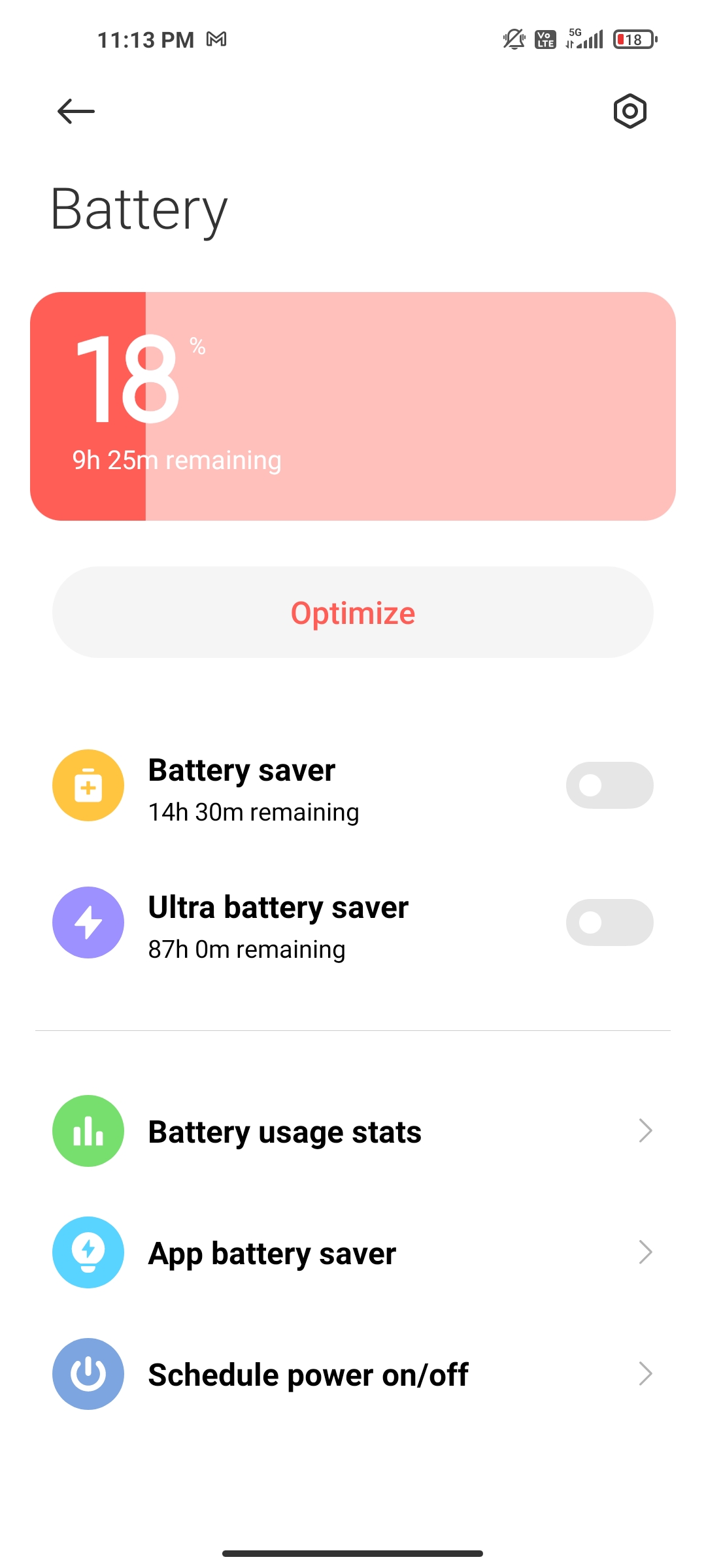Turn on Ultra battery saver toggle
The image size is (706, 1568).
(x=609, y=923)
